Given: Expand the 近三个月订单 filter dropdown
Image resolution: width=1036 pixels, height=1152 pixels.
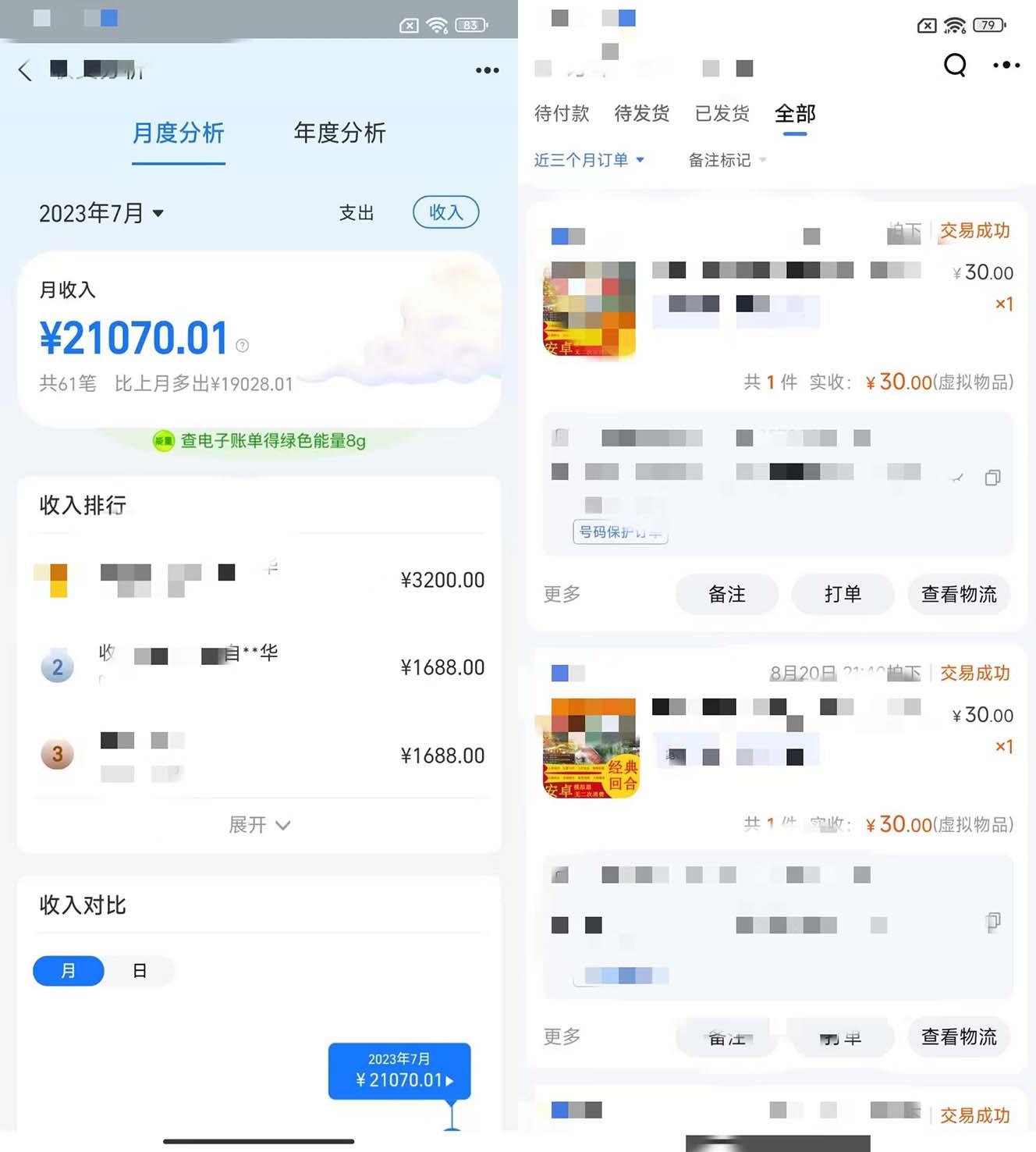Looking at the screenshot, I should (x=591, y=160).
